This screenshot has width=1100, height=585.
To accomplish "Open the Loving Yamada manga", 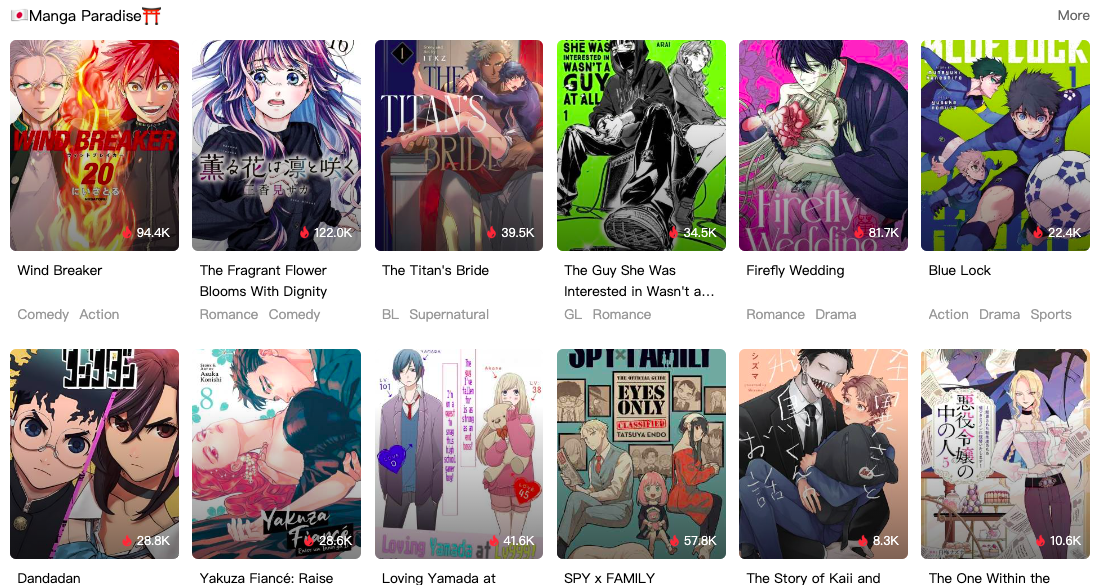I will tap(459, 453).
